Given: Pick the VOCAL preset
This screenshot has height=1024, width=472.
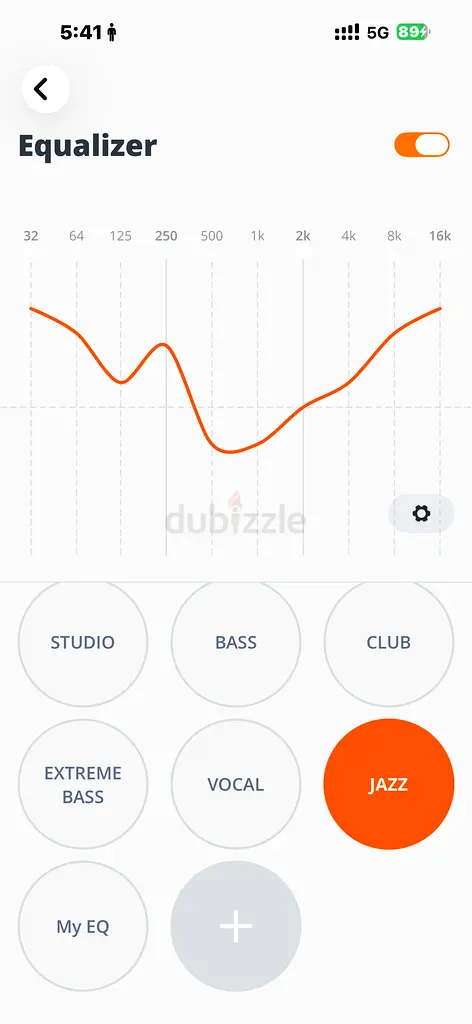Looking at the screenshot, I should click(236, 784).
